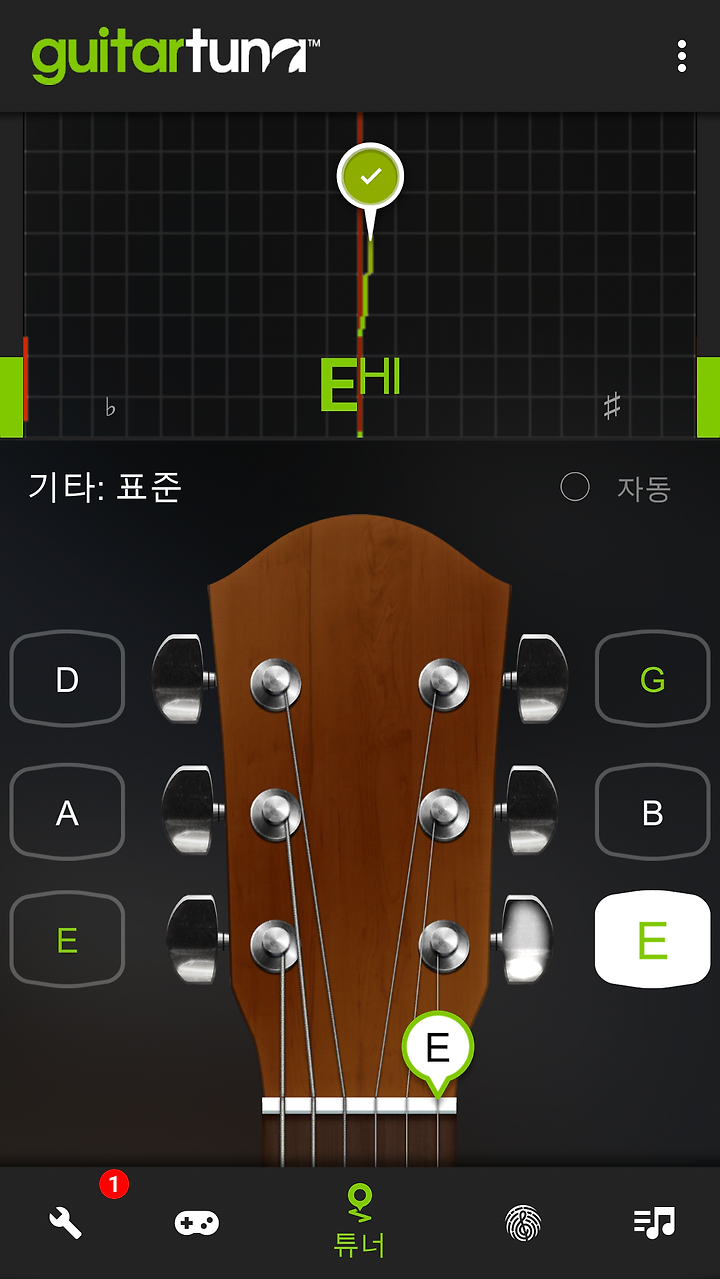Select the A string button
The height and width of the screenshot is (1279, 720).
(67, 813)
